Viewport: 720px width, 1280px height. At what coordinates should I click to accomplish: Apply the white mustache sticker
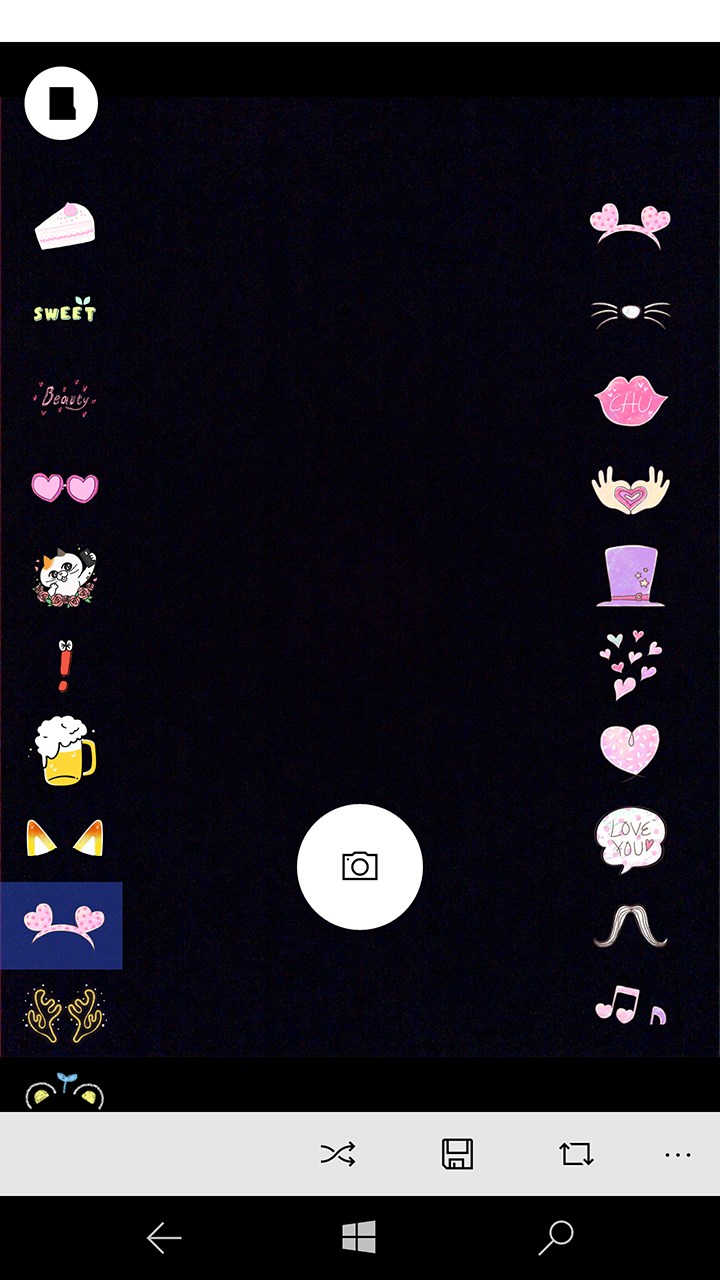[x=630, y=925]
